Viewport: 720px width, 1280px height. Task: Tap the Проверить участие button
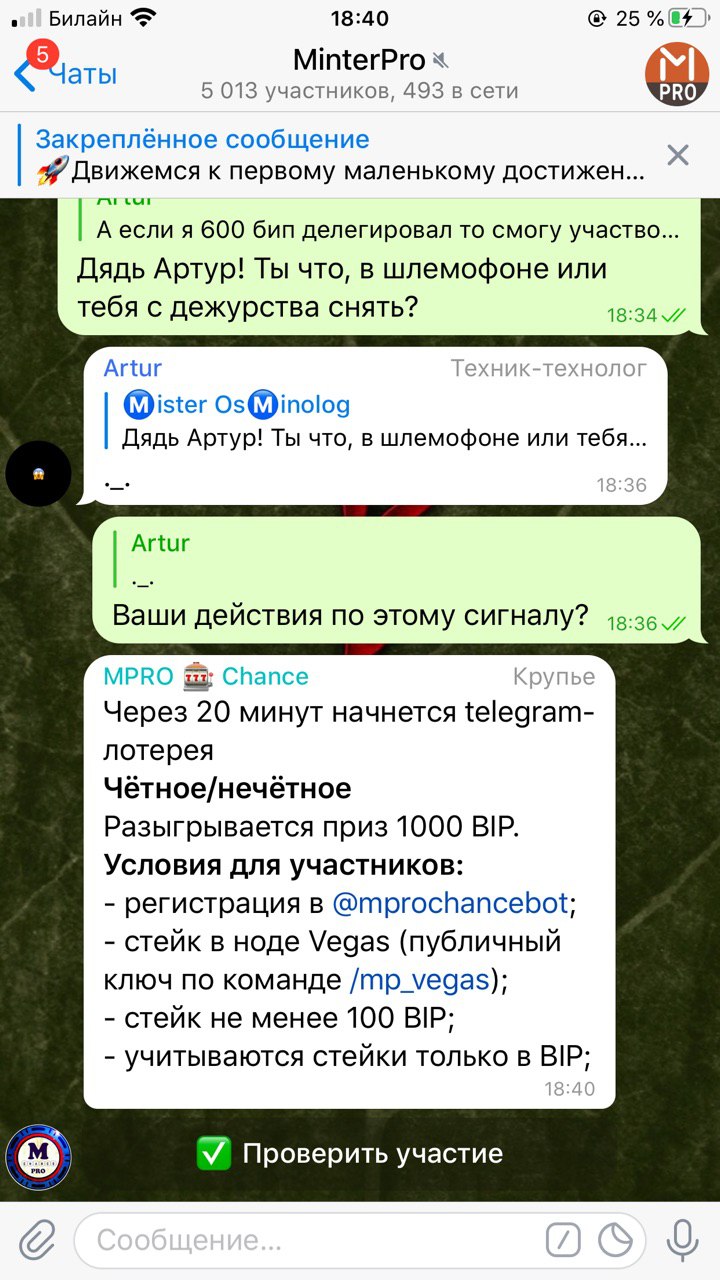coord(350,1153)
